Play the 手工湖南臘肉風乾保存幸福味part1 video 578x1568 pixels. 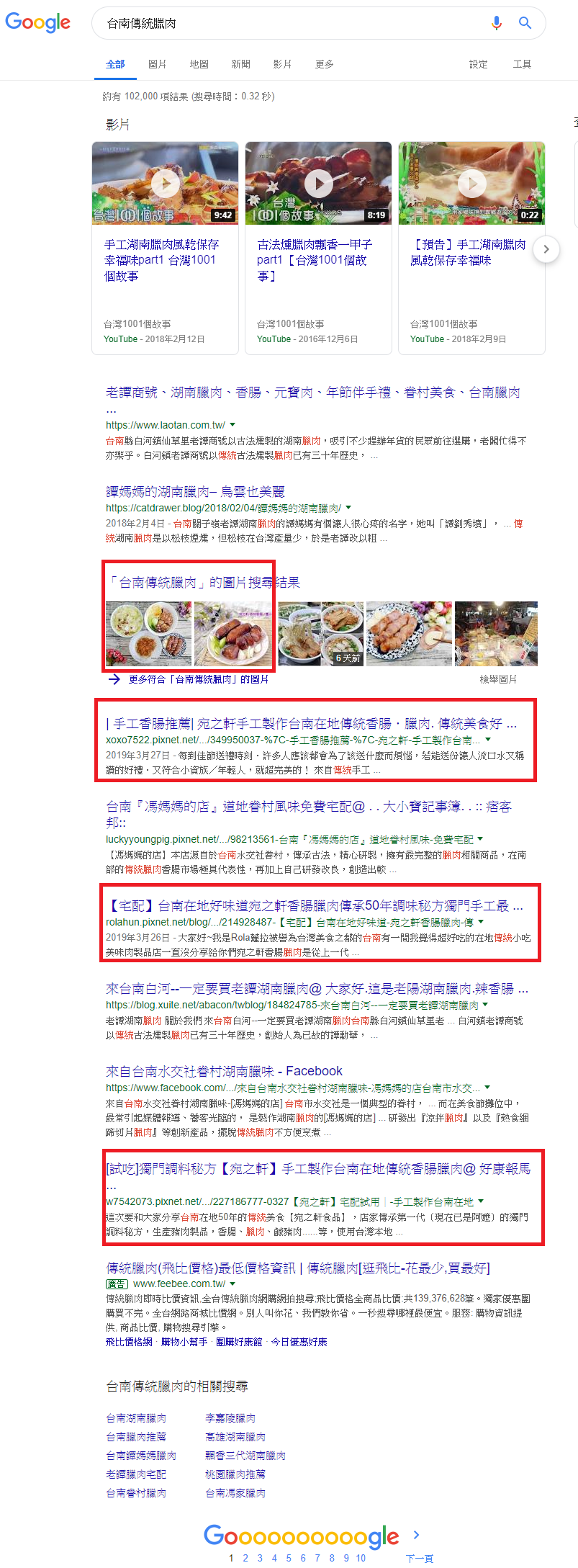pyautogui.click(x=165, y=184)
